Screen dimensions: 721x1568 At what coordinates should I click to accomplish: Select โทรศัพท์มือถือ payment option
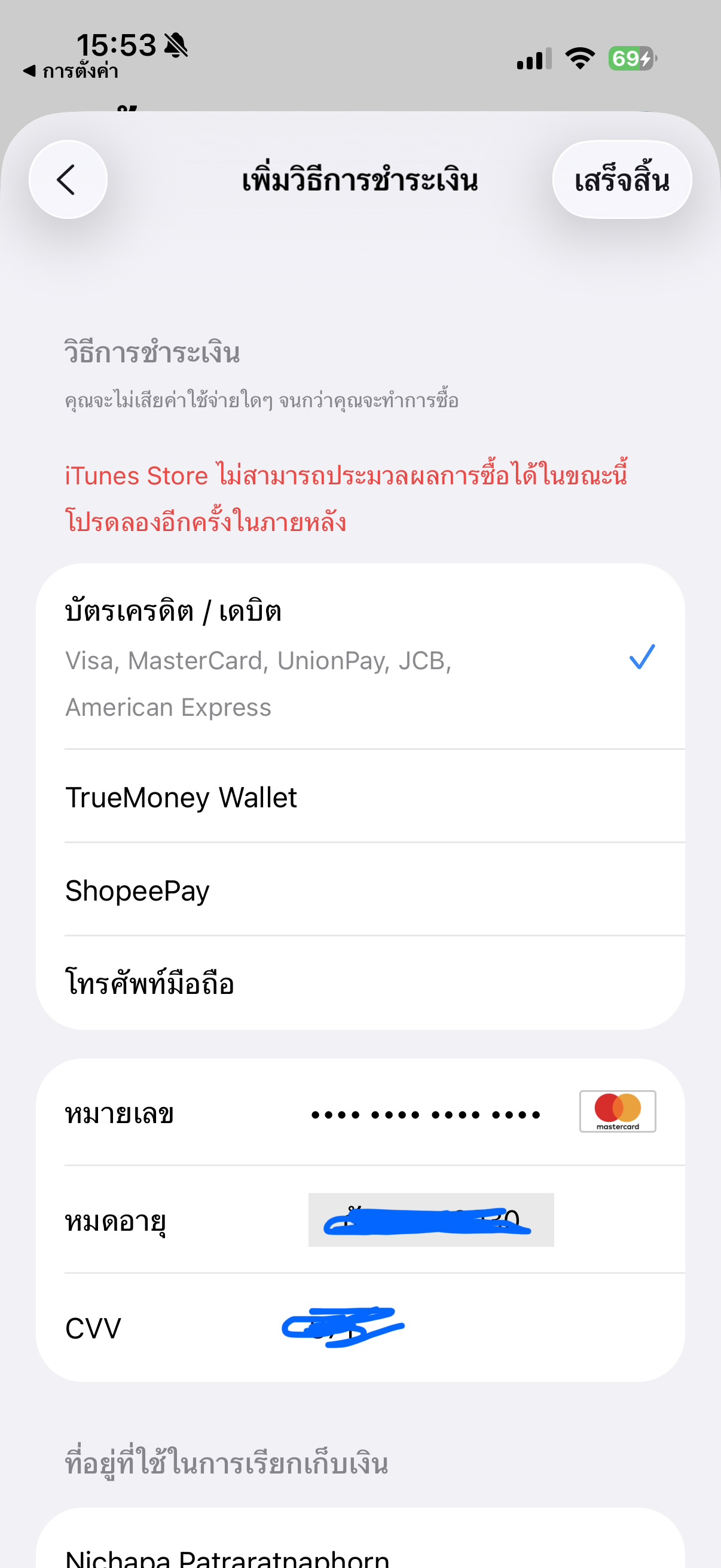click(x=360, y=983)
